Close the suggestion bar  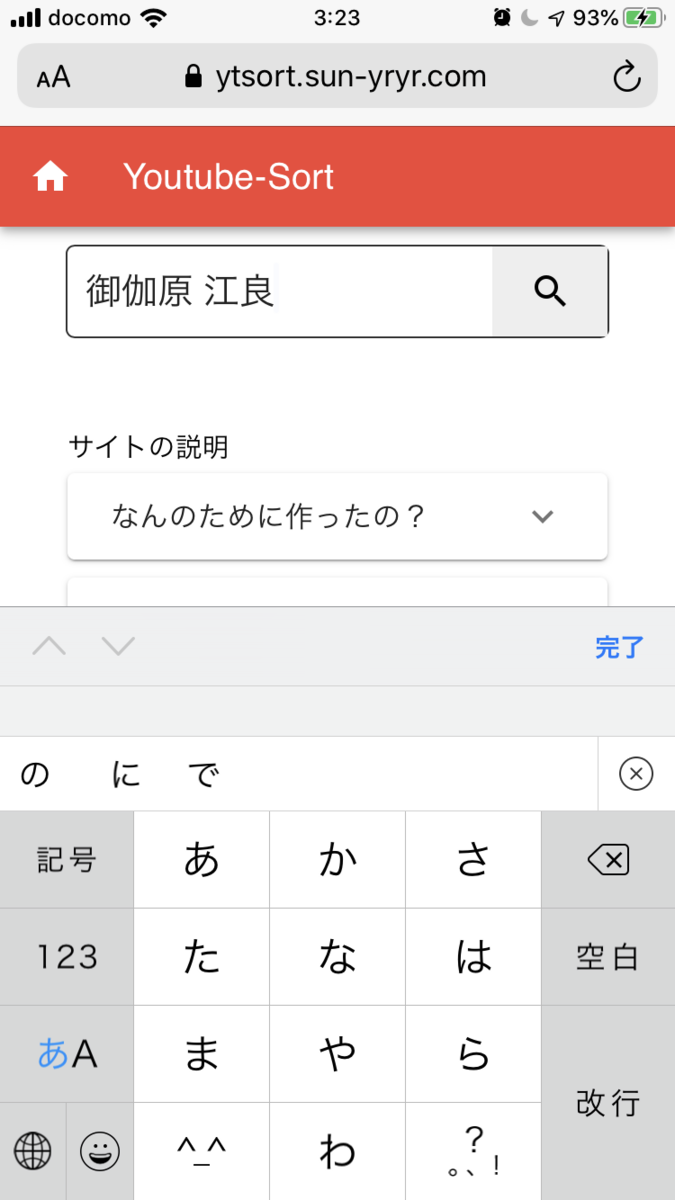pyautogui.click(x=636, y=774)
